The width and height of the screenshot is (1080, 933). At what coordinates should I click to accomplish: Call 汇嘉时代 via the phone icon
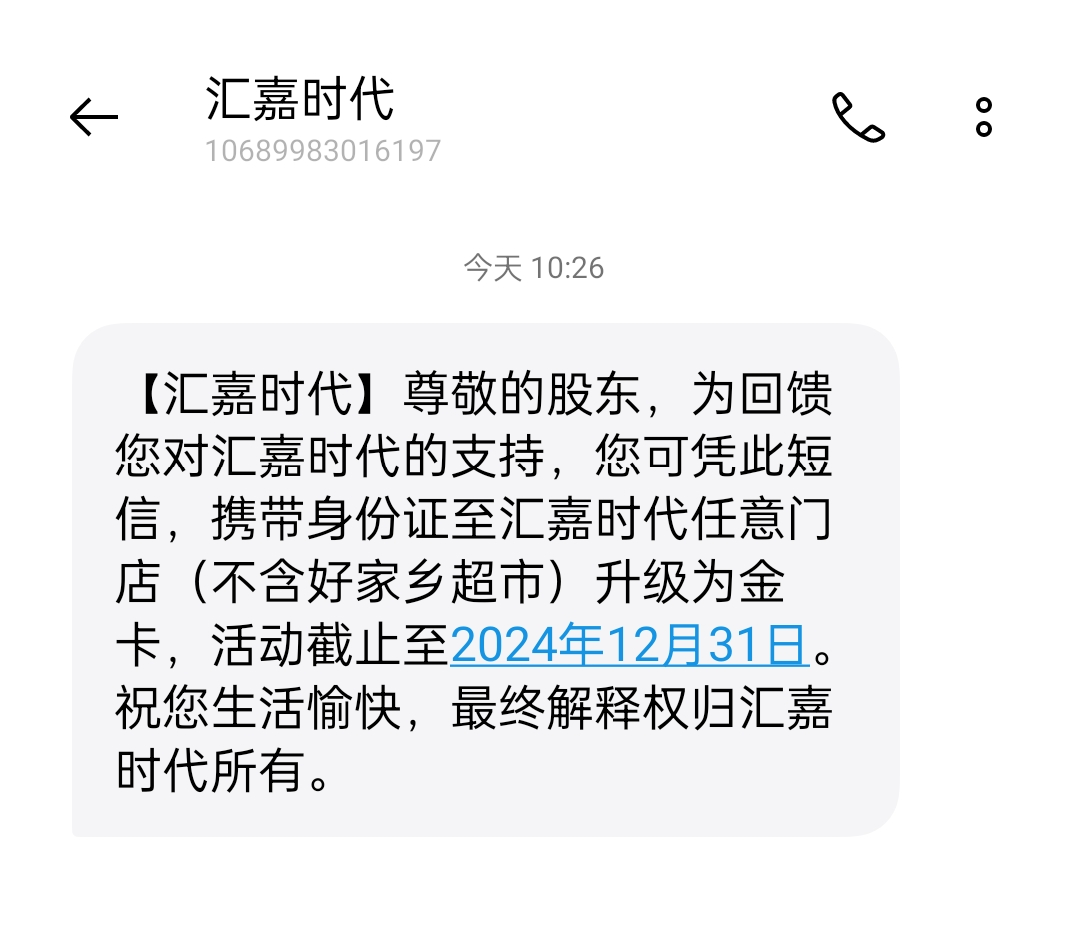click(858, 118)
